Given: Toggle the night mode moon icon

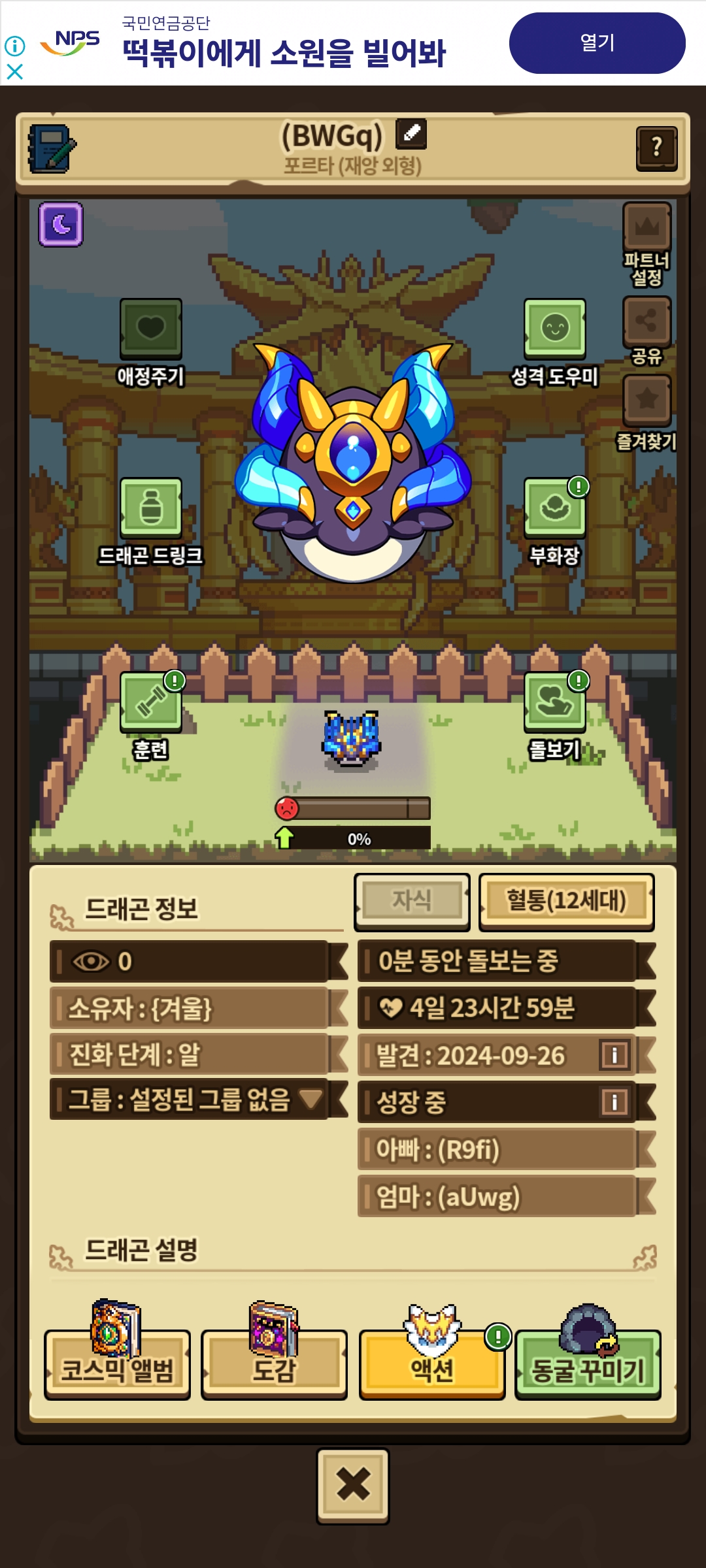Looking at the screenshot, I should pyautogui.click(x=61, y=224).
